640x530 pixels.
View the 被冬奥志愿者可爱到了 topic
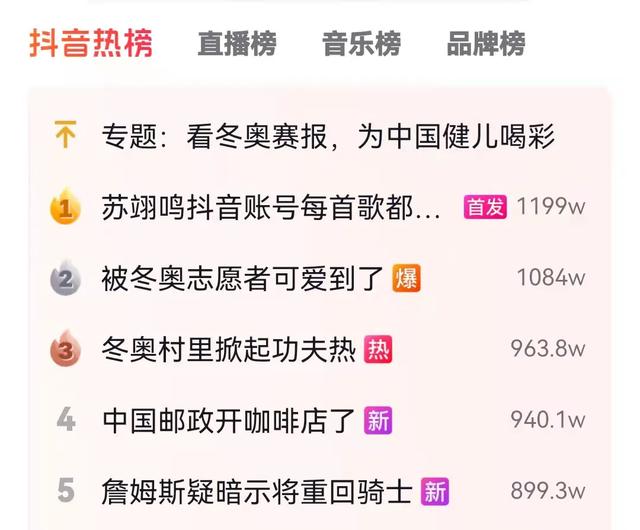click(x=243, y=278)
